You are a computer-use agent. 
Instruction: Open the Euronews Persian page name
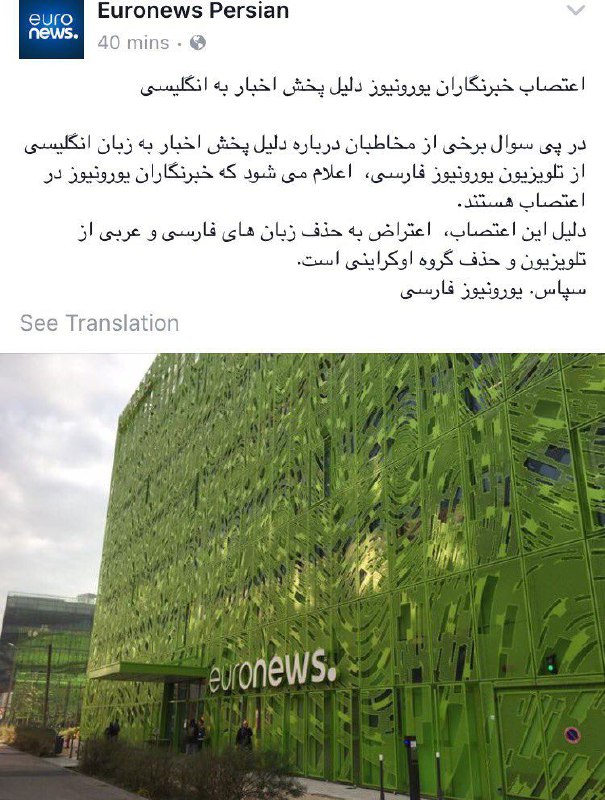pos(193,12)
